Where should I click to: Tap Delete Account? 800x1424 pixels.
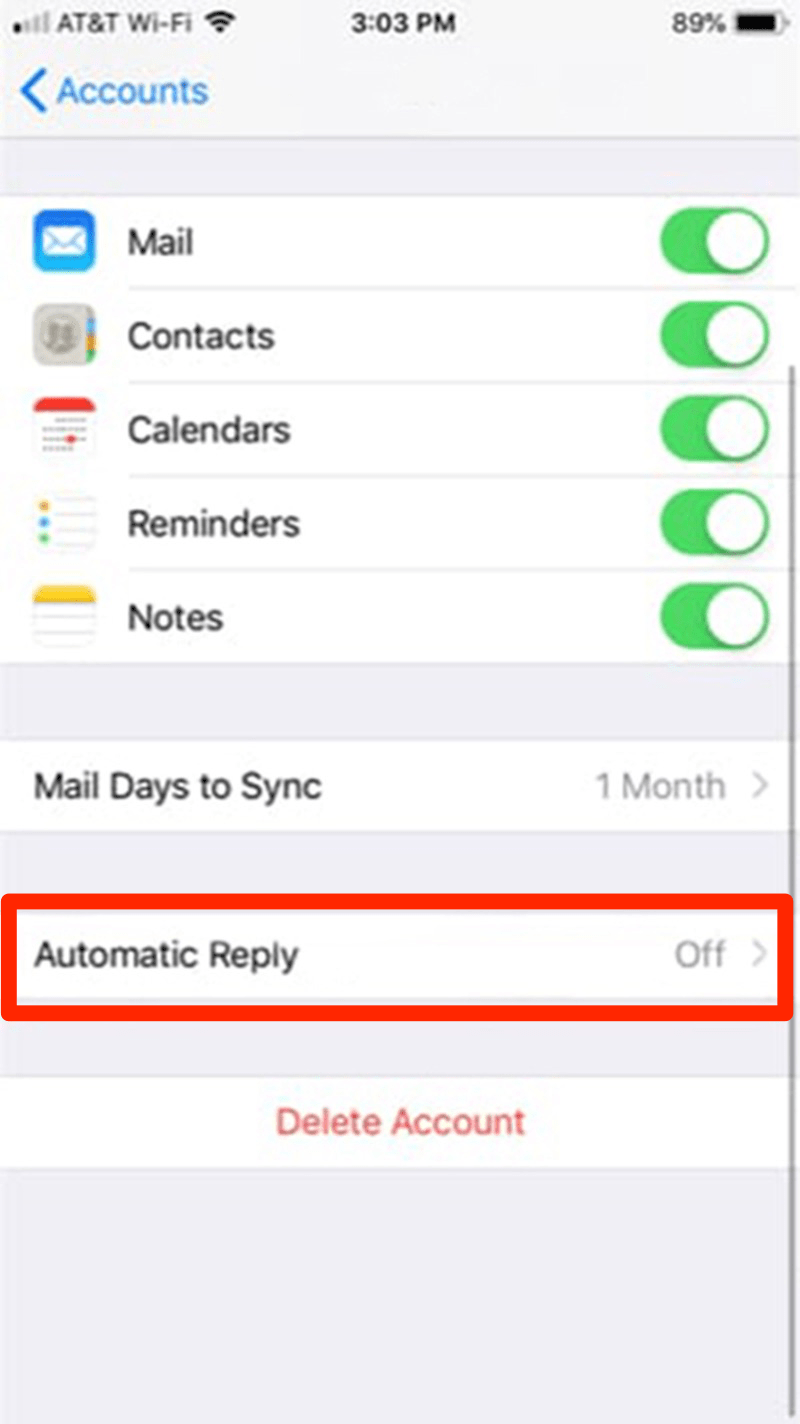pos(400,1122)
